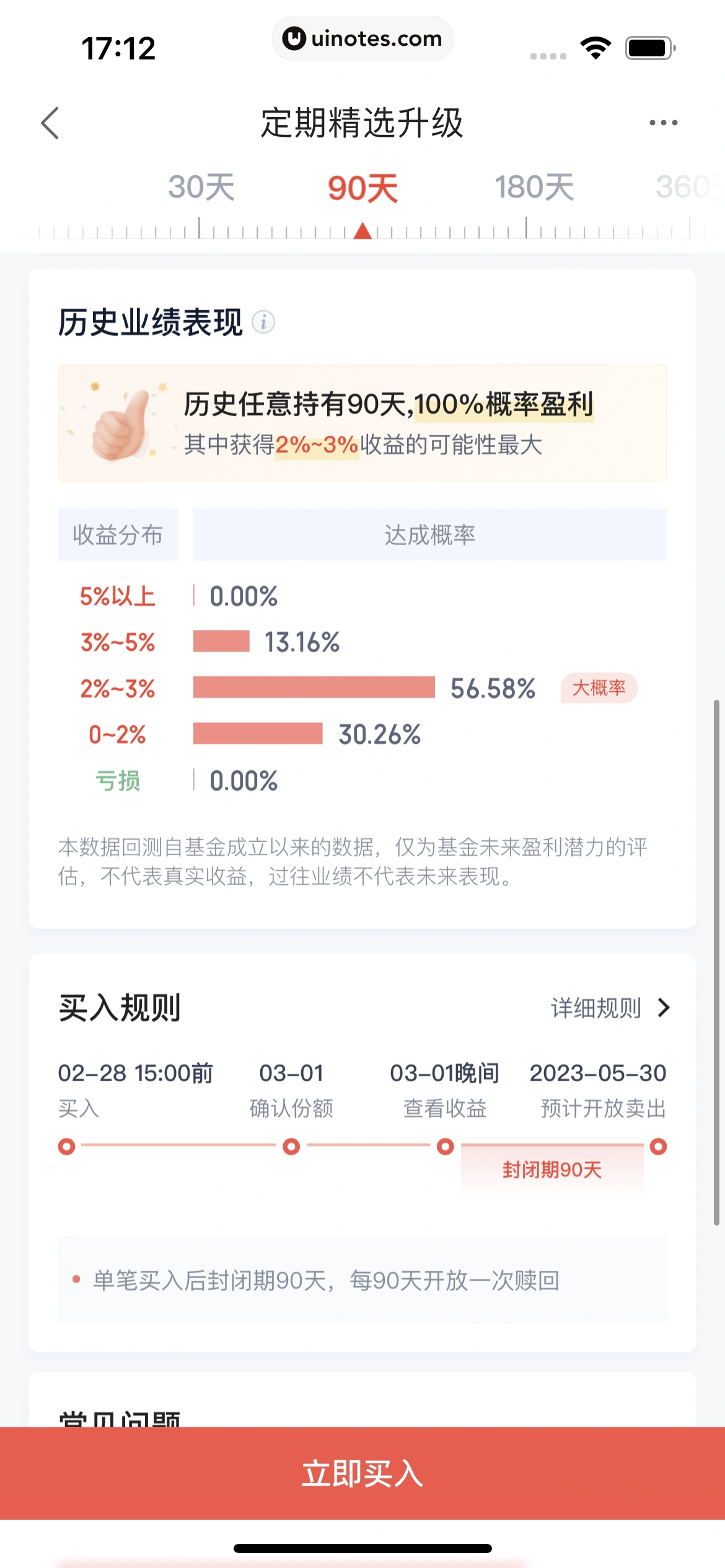The width and height of the screenshot is (725, 1568).
Task: Tap the red triangle marker on the period ruler
Action: [x=362, y=232]
